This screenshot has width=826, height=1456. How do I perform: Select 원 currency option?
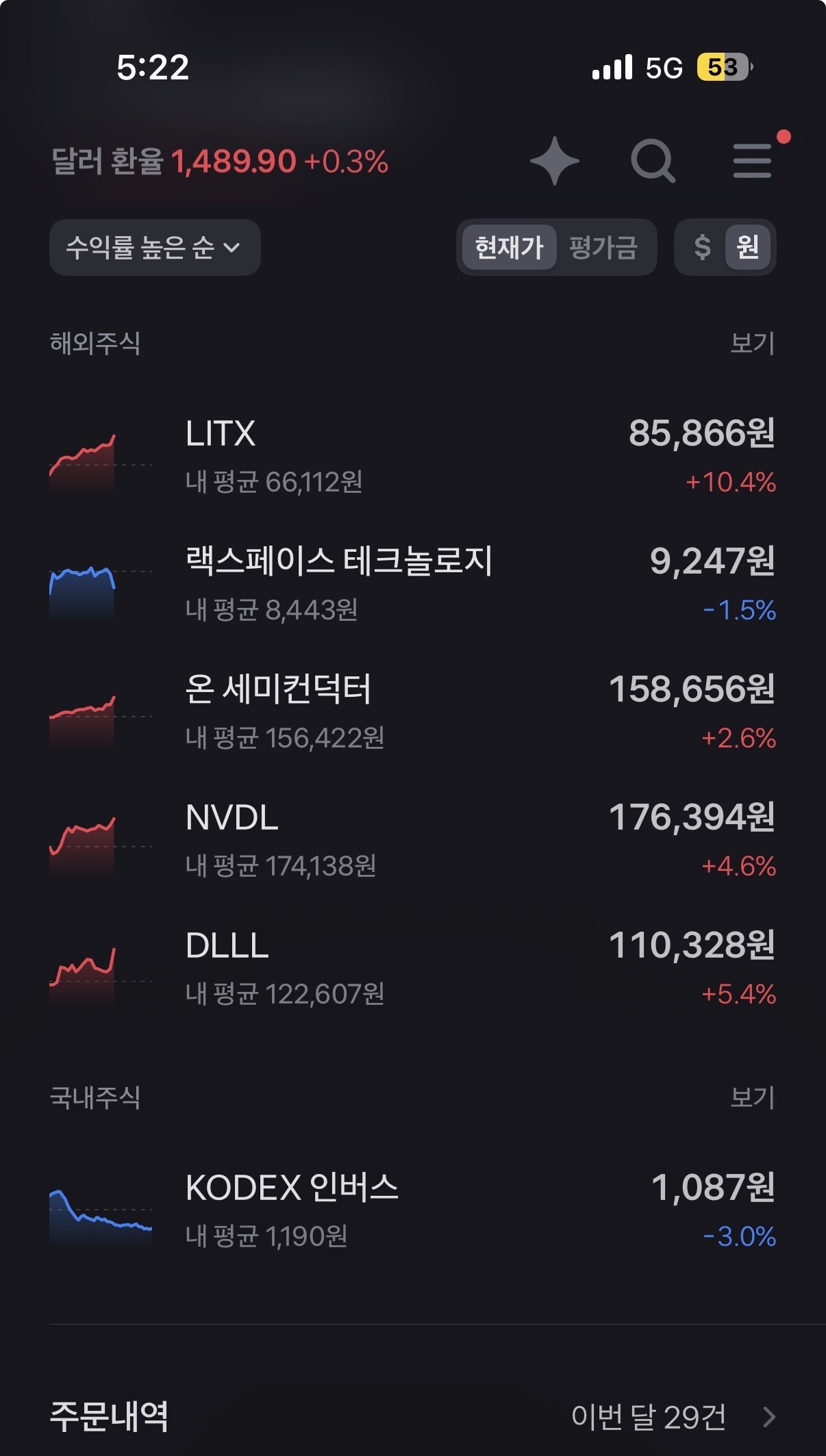point(748,247)
